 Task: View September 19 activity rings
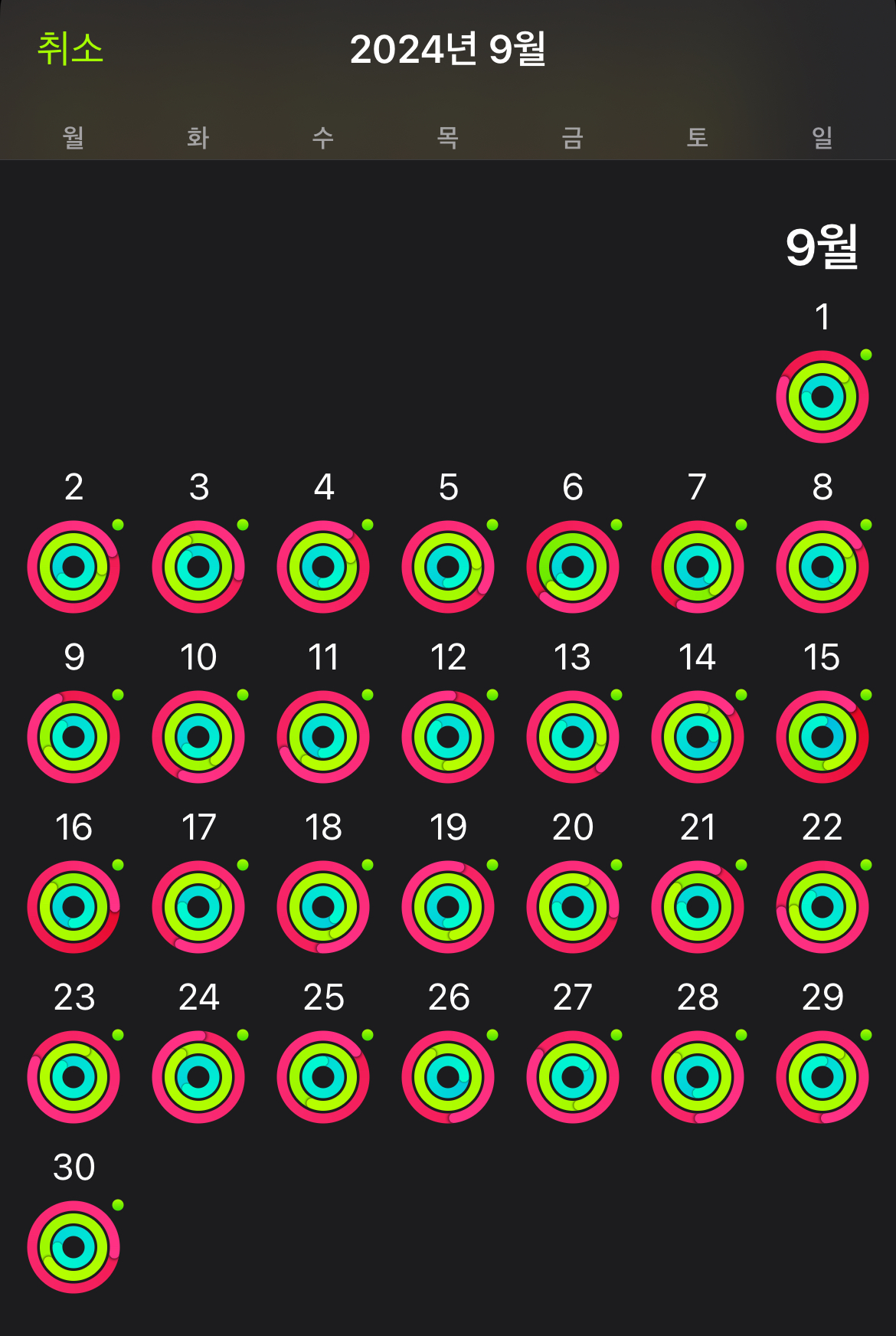448,907
